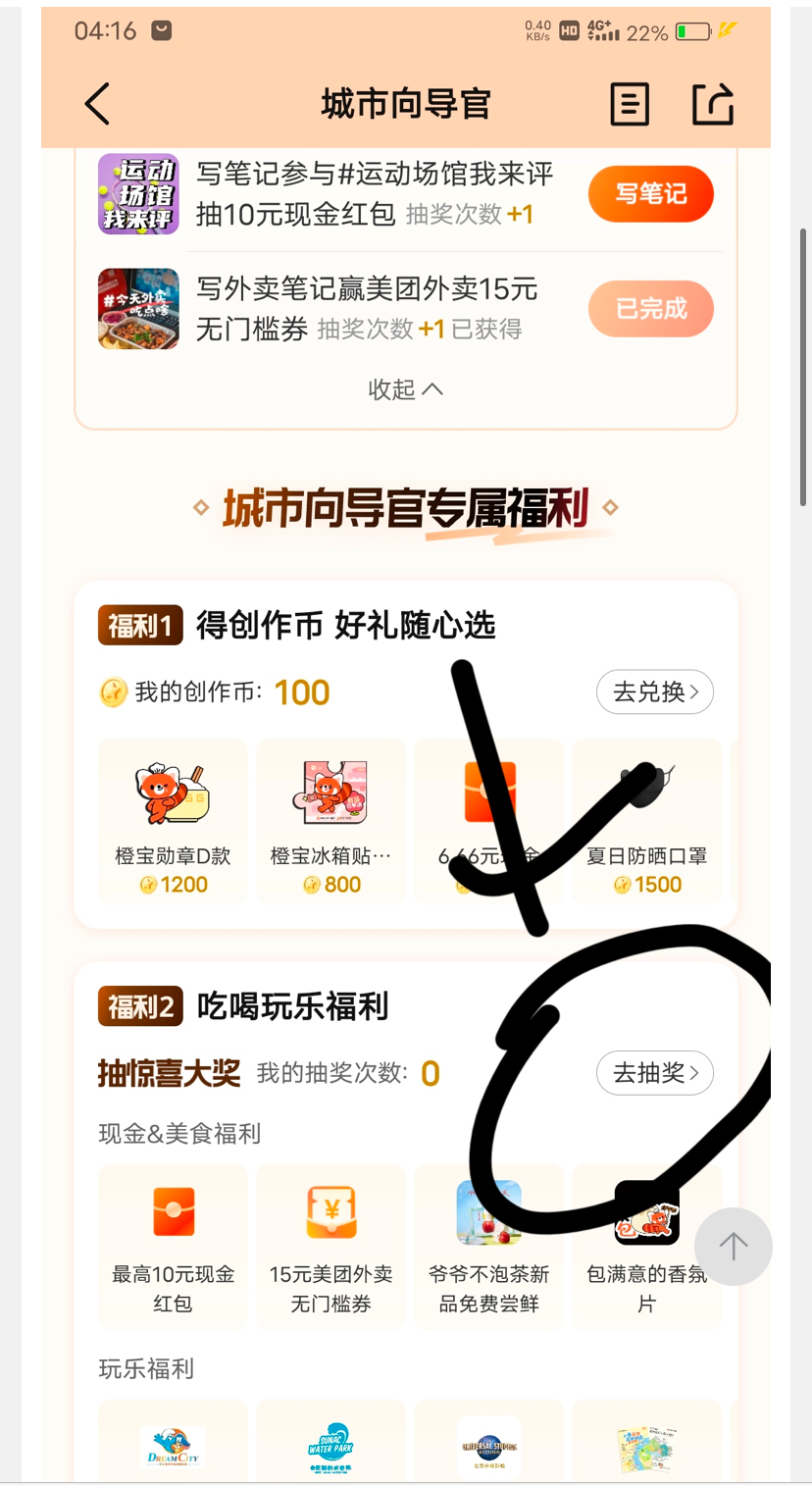
Task: Open the document list icon
Action: (629, 104)
